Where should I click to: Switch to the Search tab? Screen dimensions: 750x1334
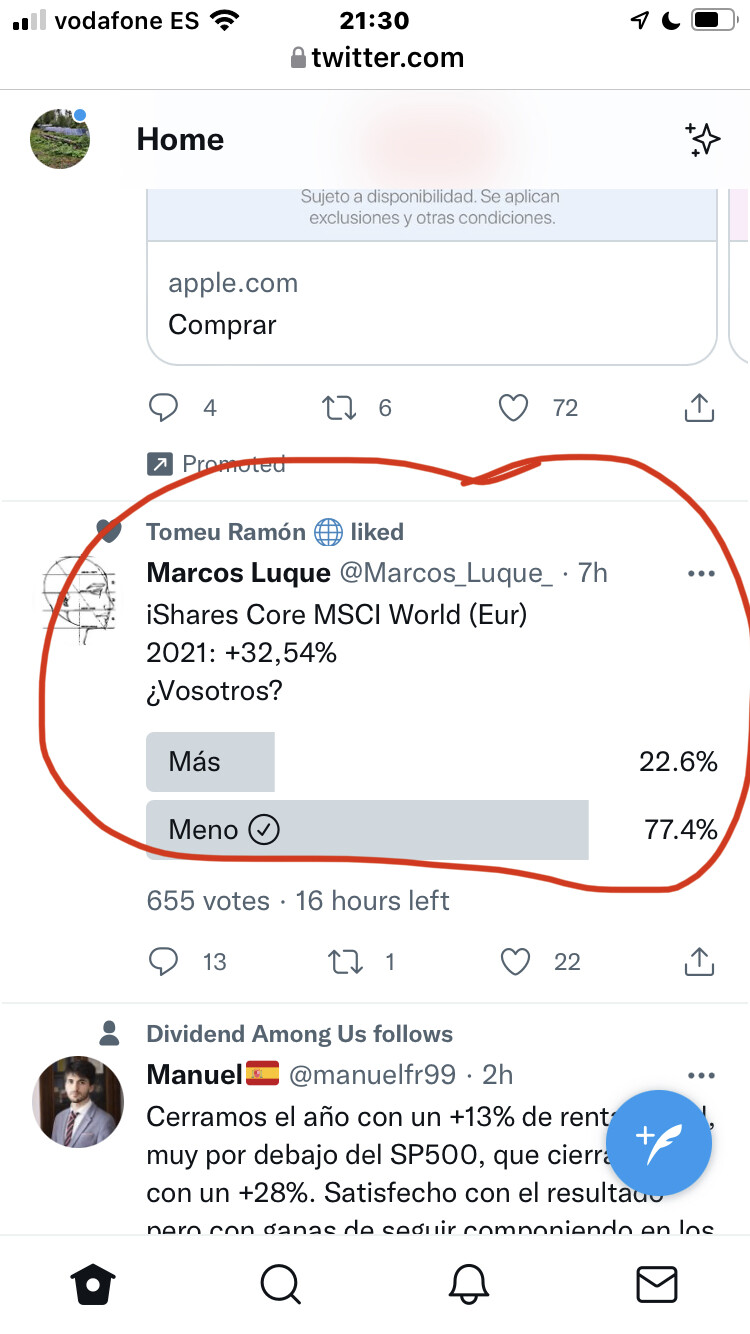tap(281, 1285)
